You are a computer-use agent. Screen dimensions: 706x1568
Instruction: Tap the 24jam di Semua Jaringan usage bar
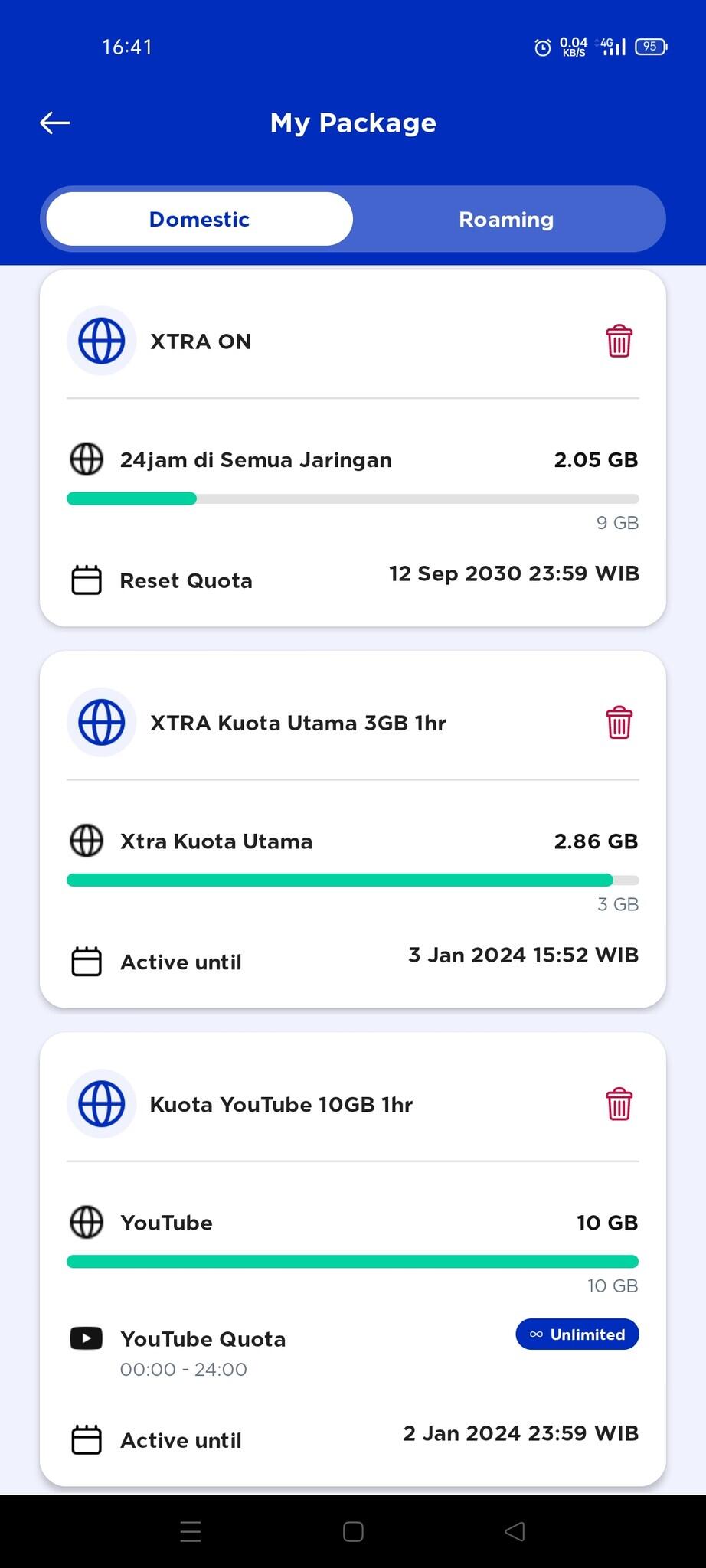coord(352,498)
